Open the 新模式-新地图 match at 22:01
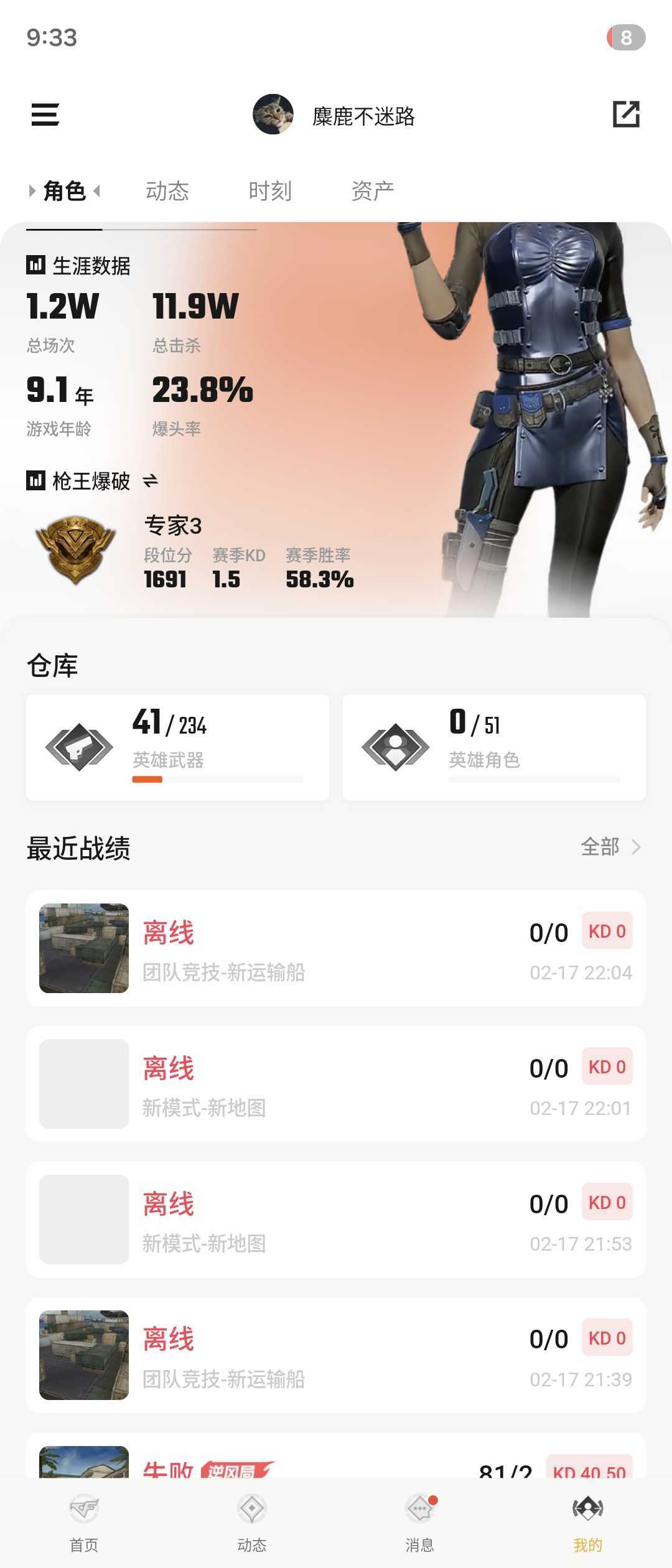The width and height of the screenshot is (672, 1568). (336, 1084)
